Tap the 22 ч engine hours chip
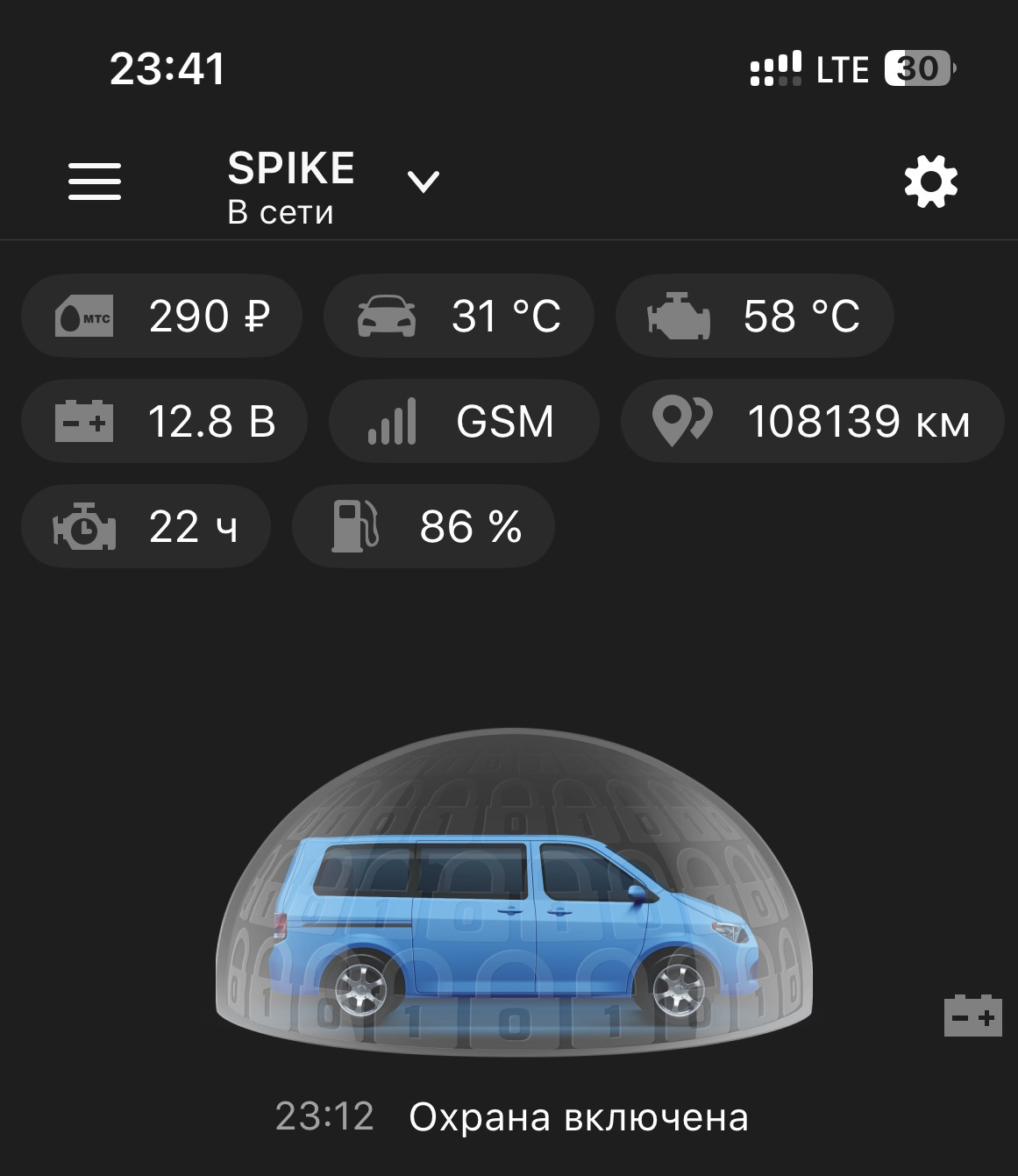This screenshot has width=1018, height=1176. (146, 526)
